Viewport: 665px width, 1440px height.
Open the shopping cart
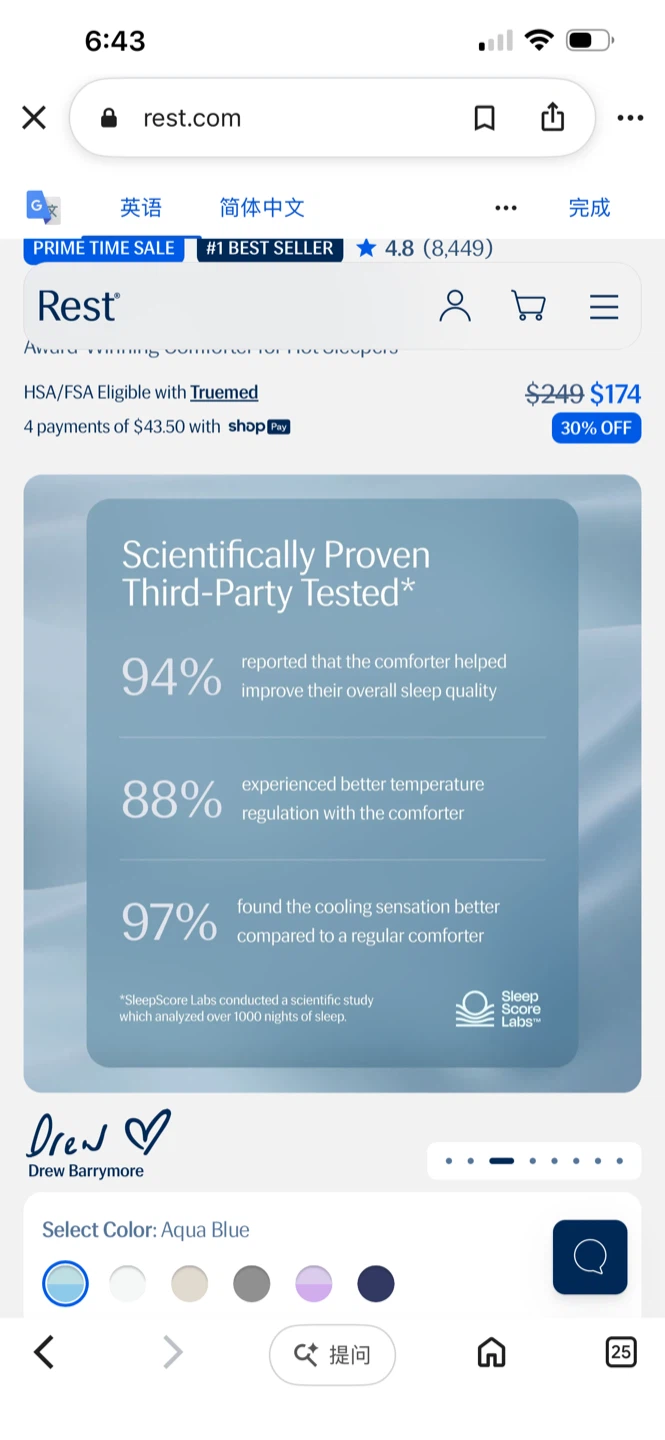(x=528, y=306)
